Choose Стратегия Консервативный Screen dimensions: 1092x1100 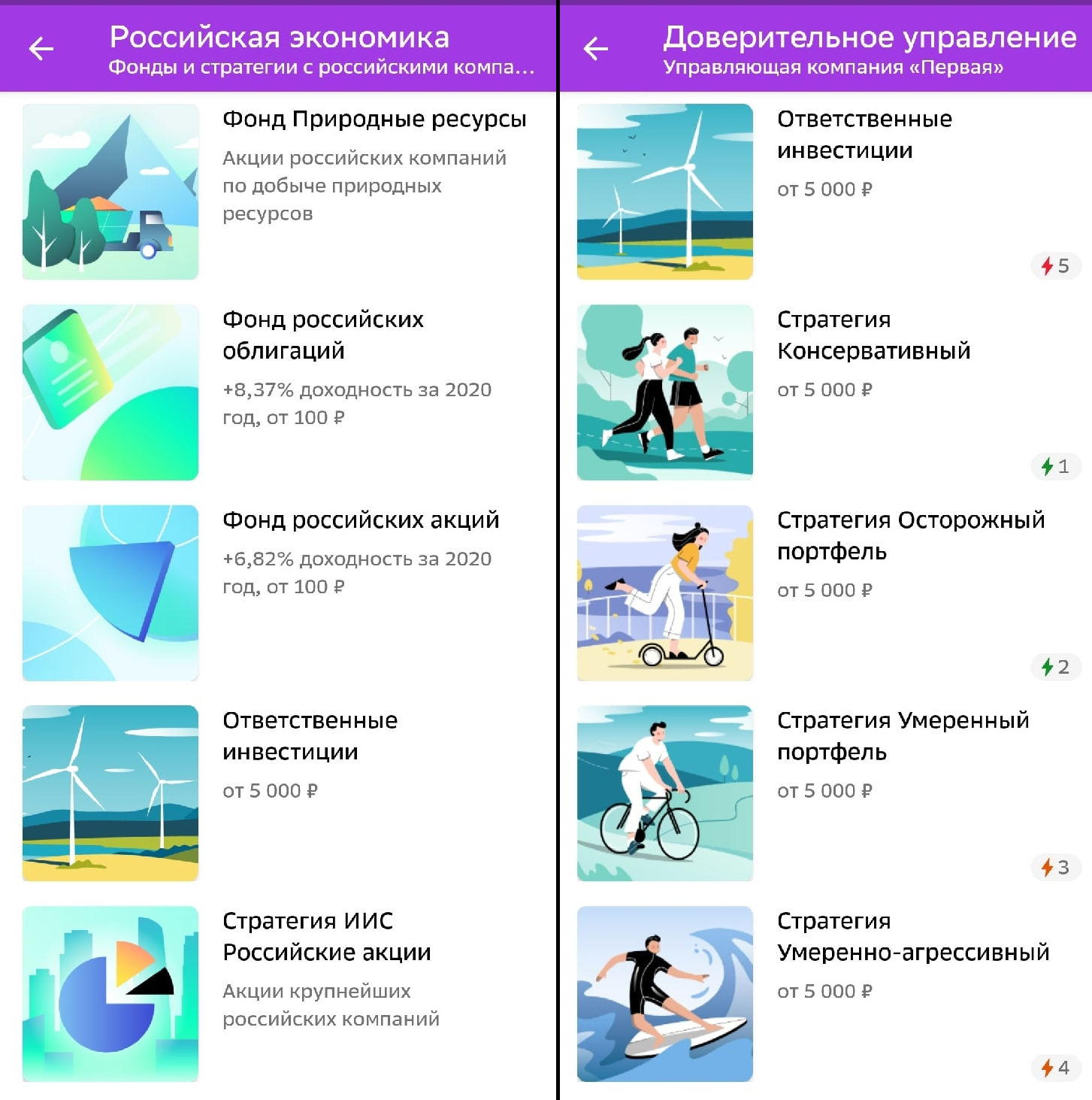pos(873,335)
